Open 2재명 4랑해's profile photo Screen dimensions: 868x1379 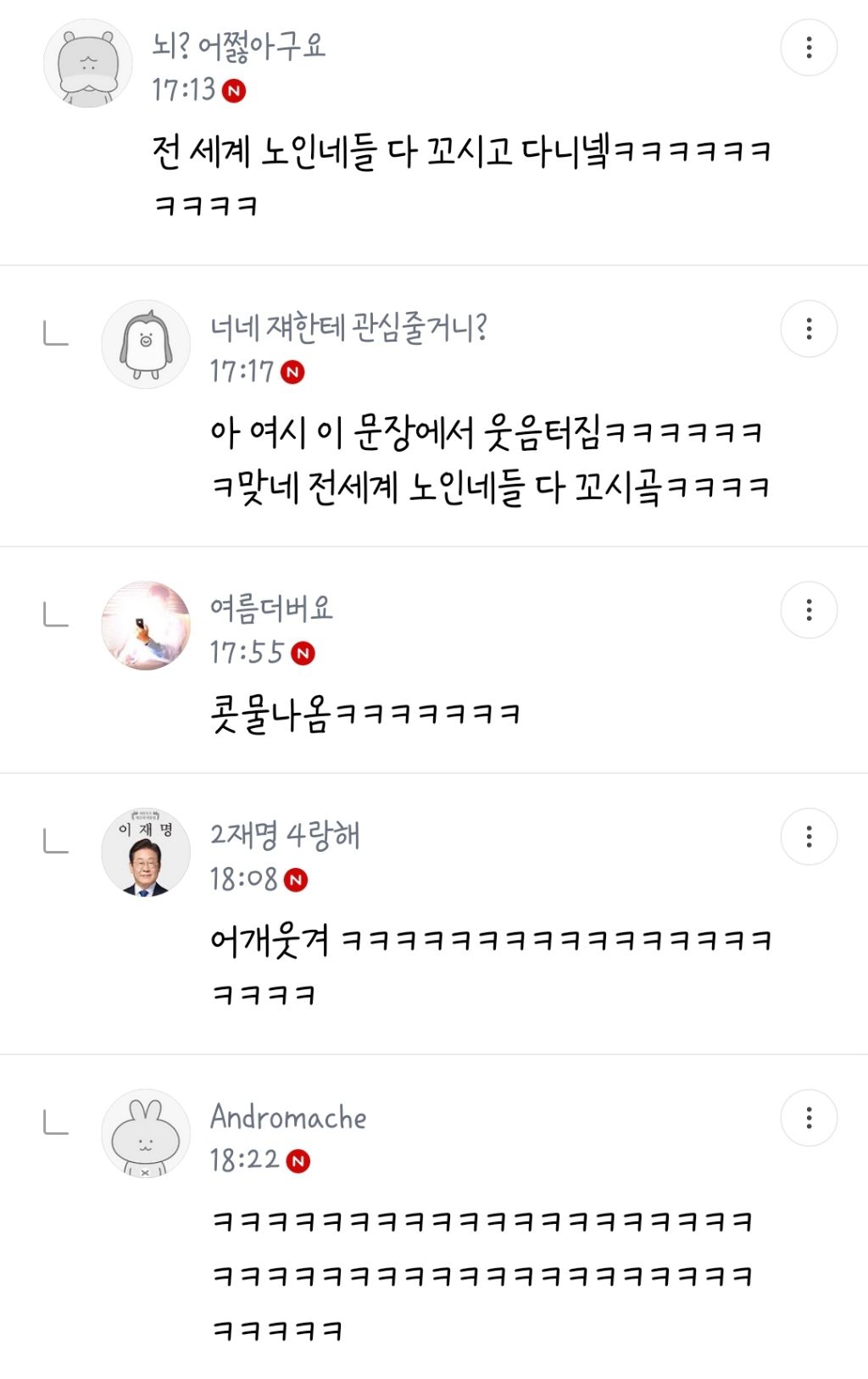pos(146,853)
